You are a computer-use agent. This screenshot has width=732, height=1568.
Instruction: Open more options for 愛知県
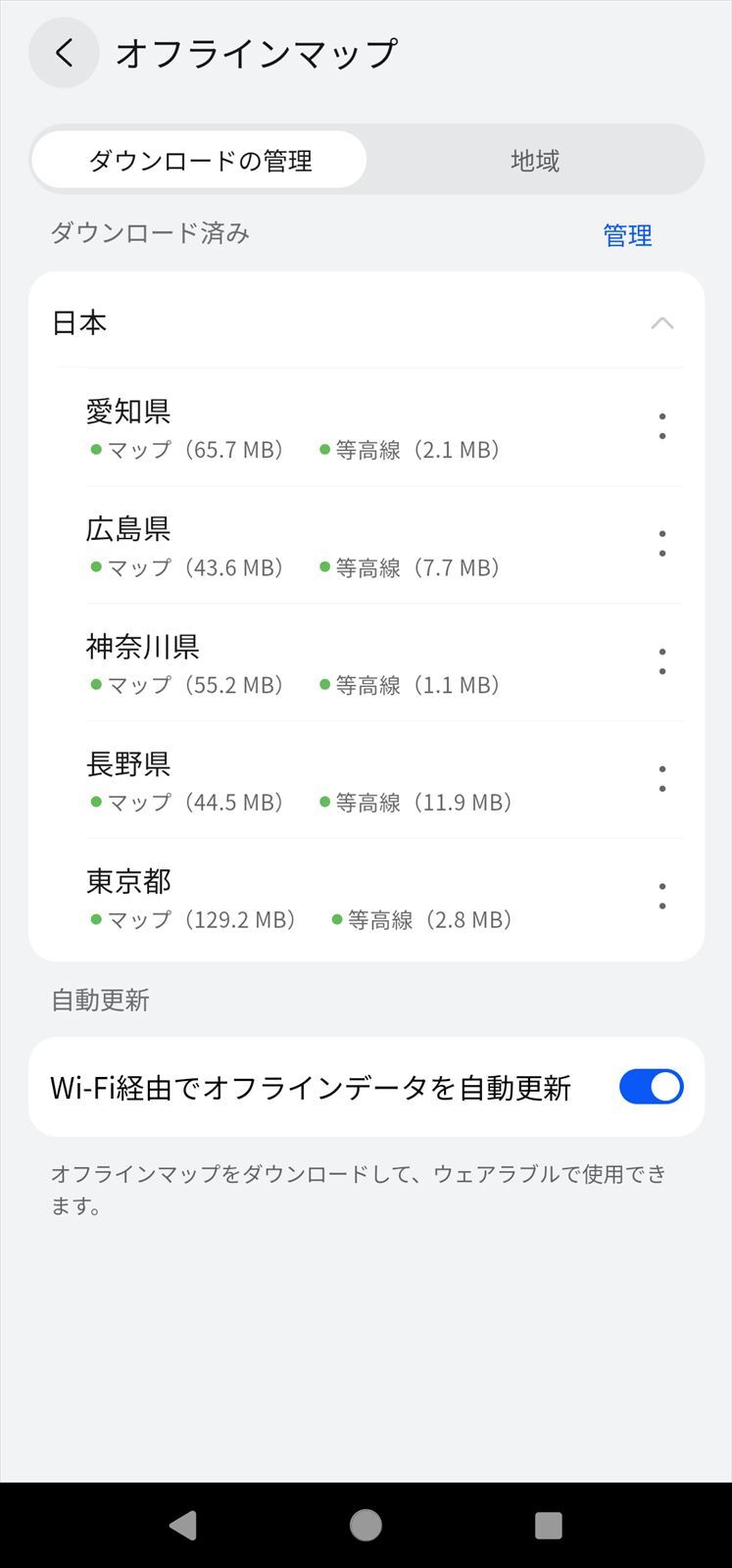[662, 426]
